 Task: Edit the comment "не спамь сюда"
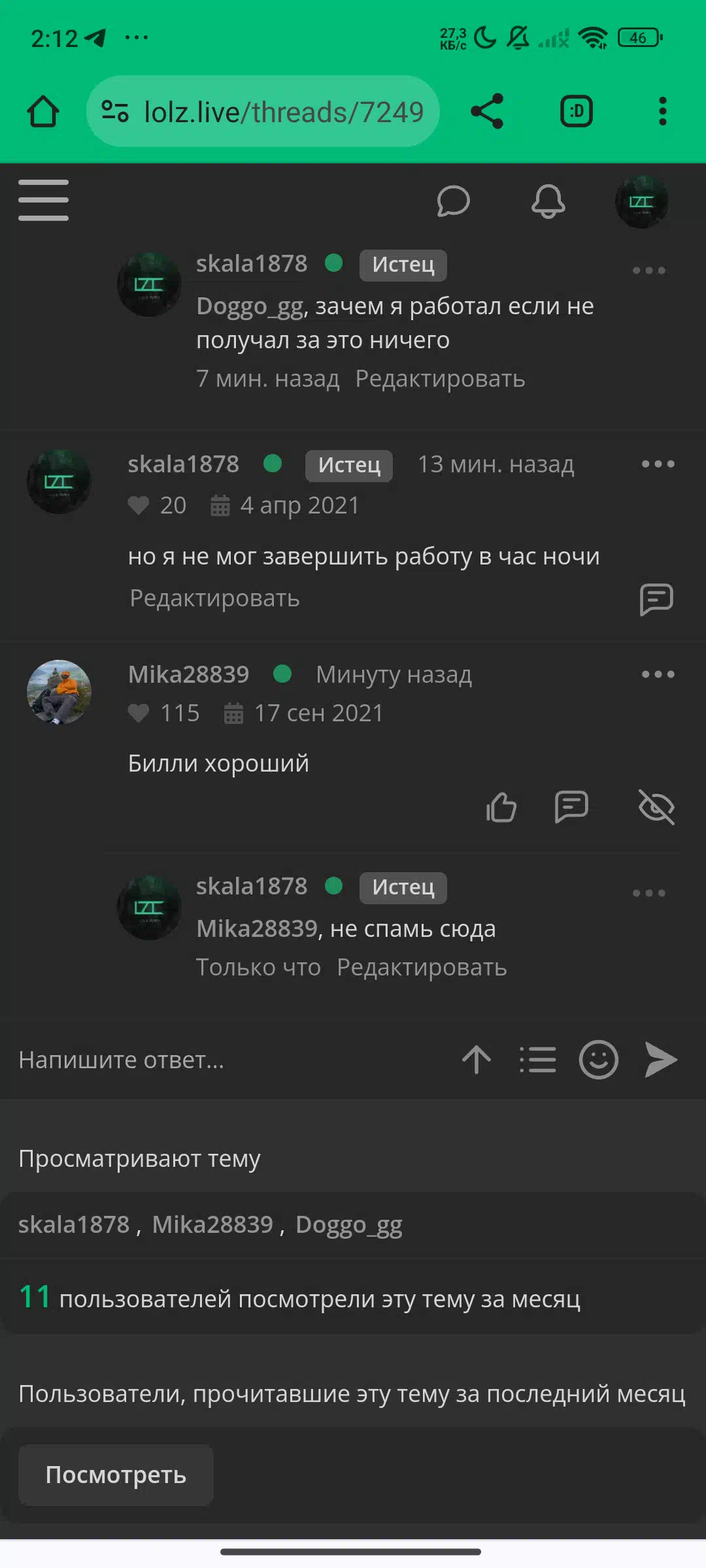[x=422, y=968]
